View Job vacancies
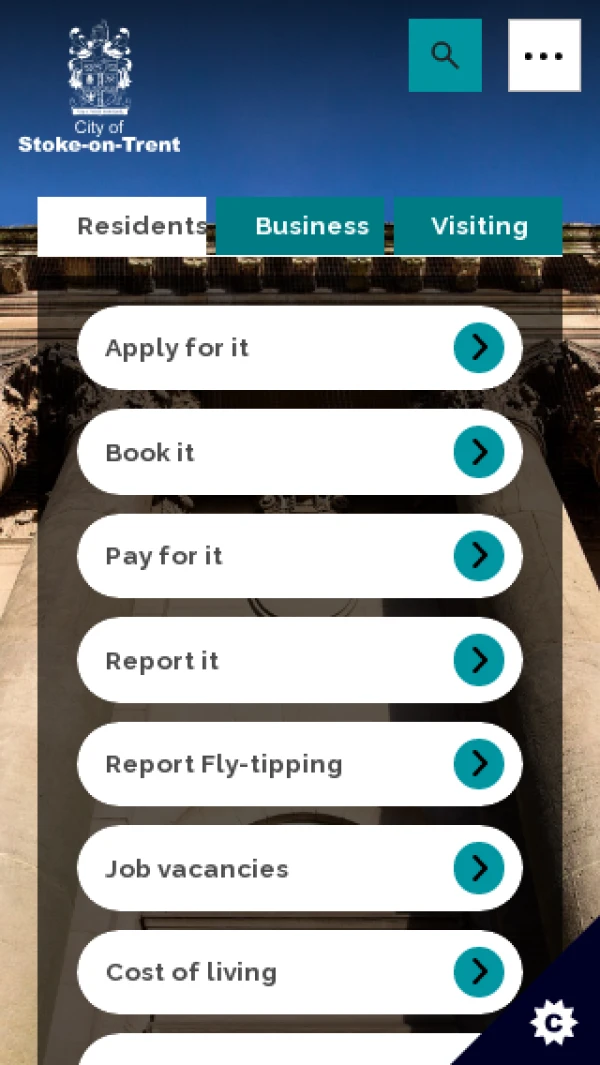Viewport: 600px width, 1065px height. (x=299, y=868)
